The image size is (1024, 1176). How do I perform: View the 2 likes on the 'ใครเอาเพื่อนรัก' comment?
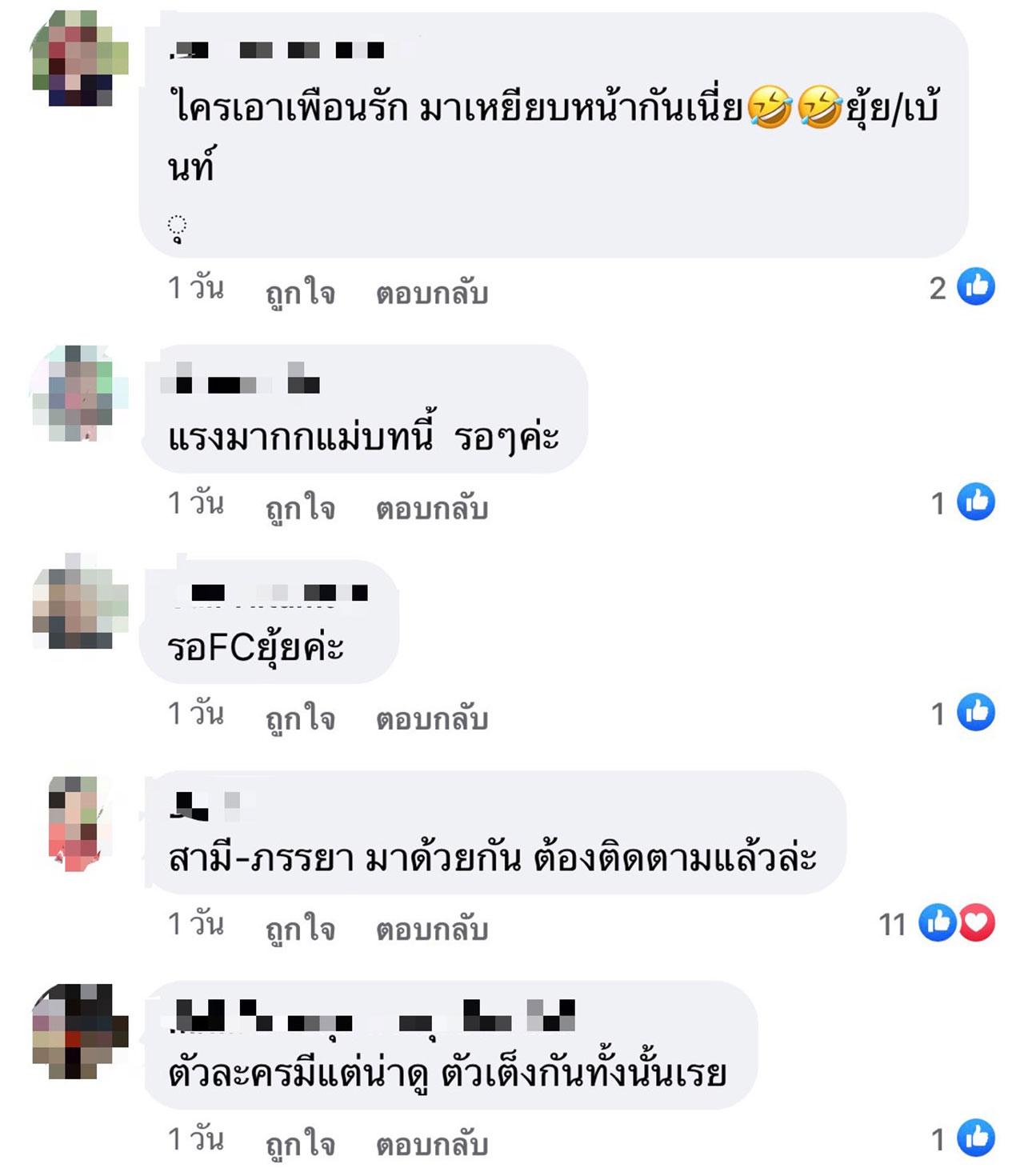click(x=962, y=287)
